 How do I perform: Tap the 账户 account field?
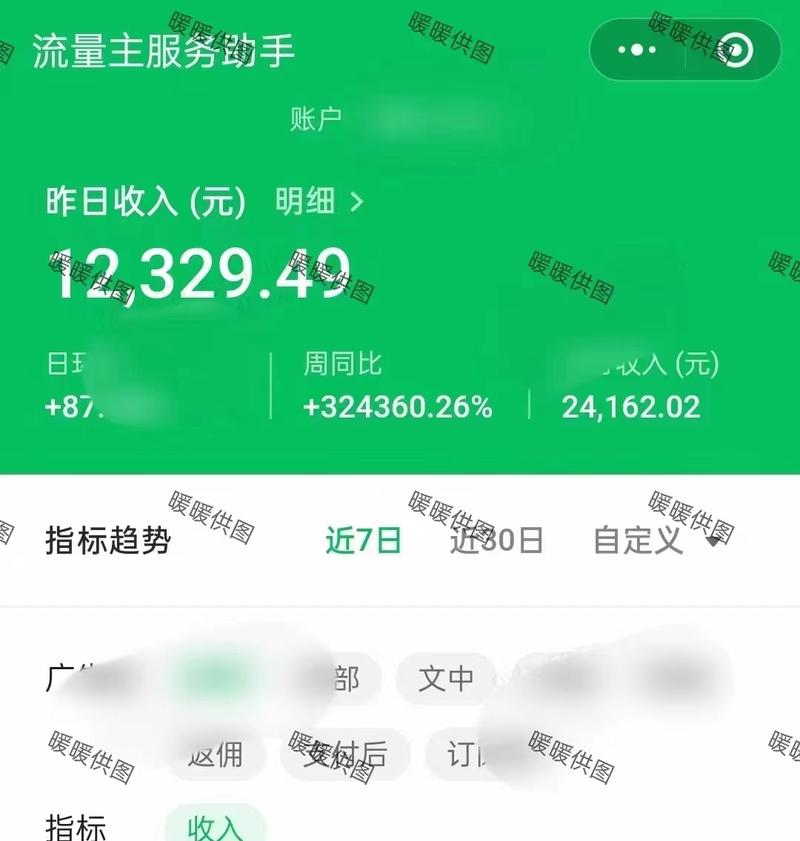coord(316,119)
